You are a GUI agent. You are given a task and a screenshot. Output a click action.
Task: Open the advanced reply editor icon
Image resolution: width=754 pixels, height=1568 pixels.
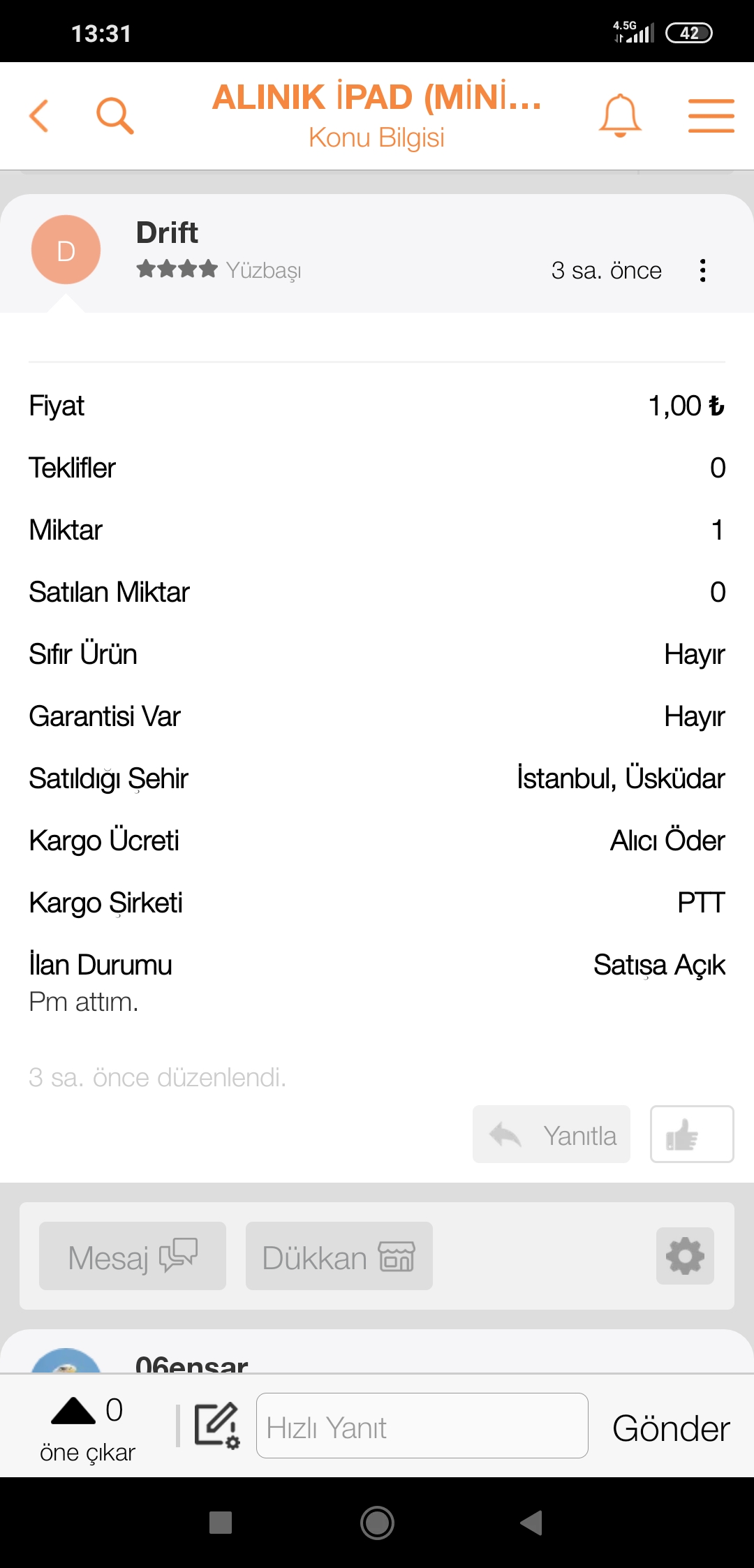[x=217, y=1426]
